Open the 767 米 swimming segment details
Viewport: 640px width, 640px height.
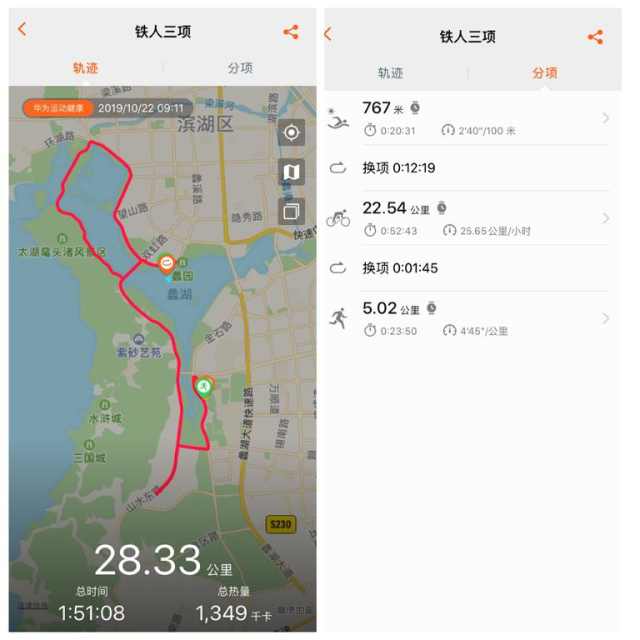[468, 118]
